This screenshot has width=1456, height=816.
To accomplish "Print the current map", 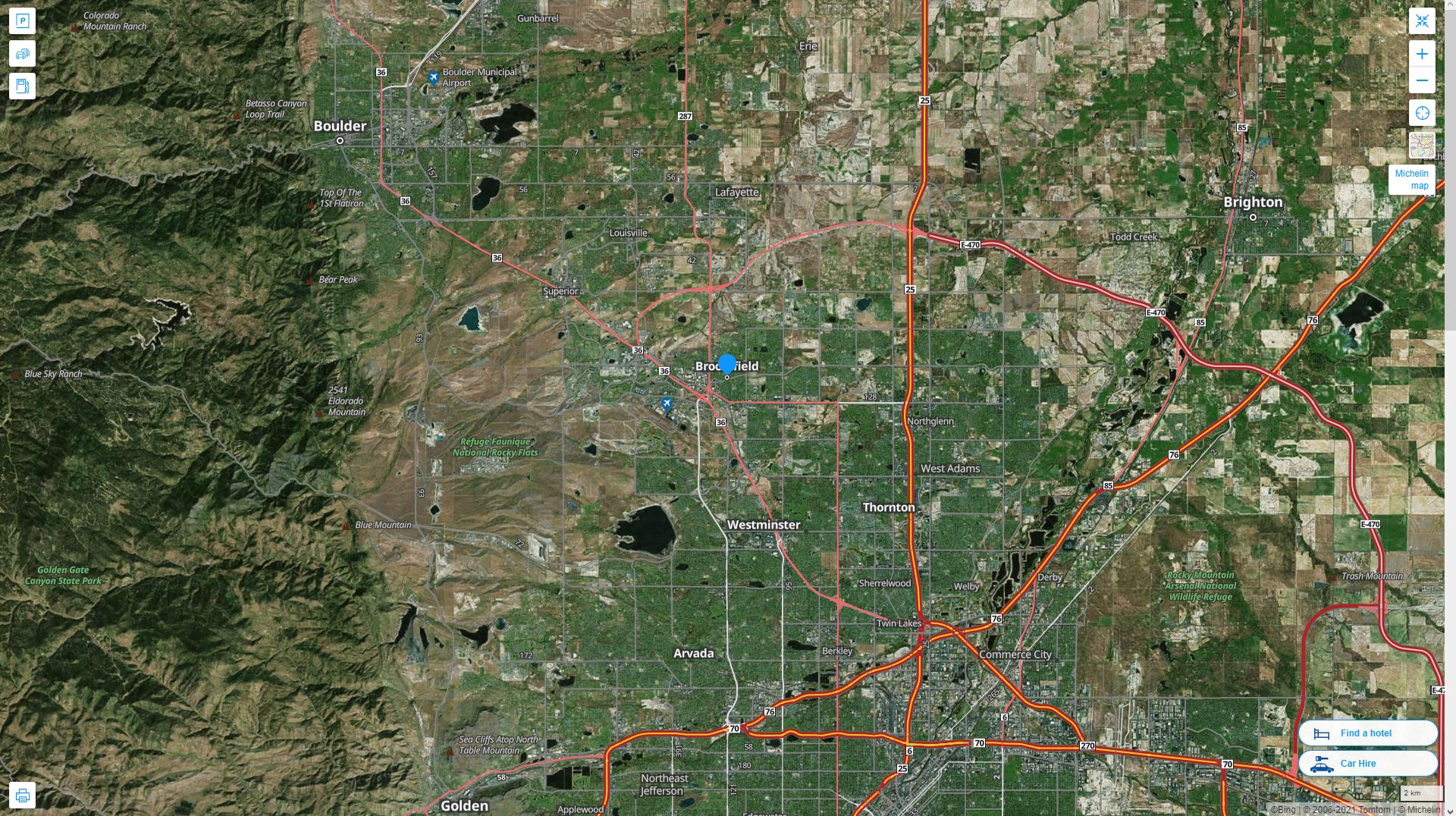I will pos(22,796).
